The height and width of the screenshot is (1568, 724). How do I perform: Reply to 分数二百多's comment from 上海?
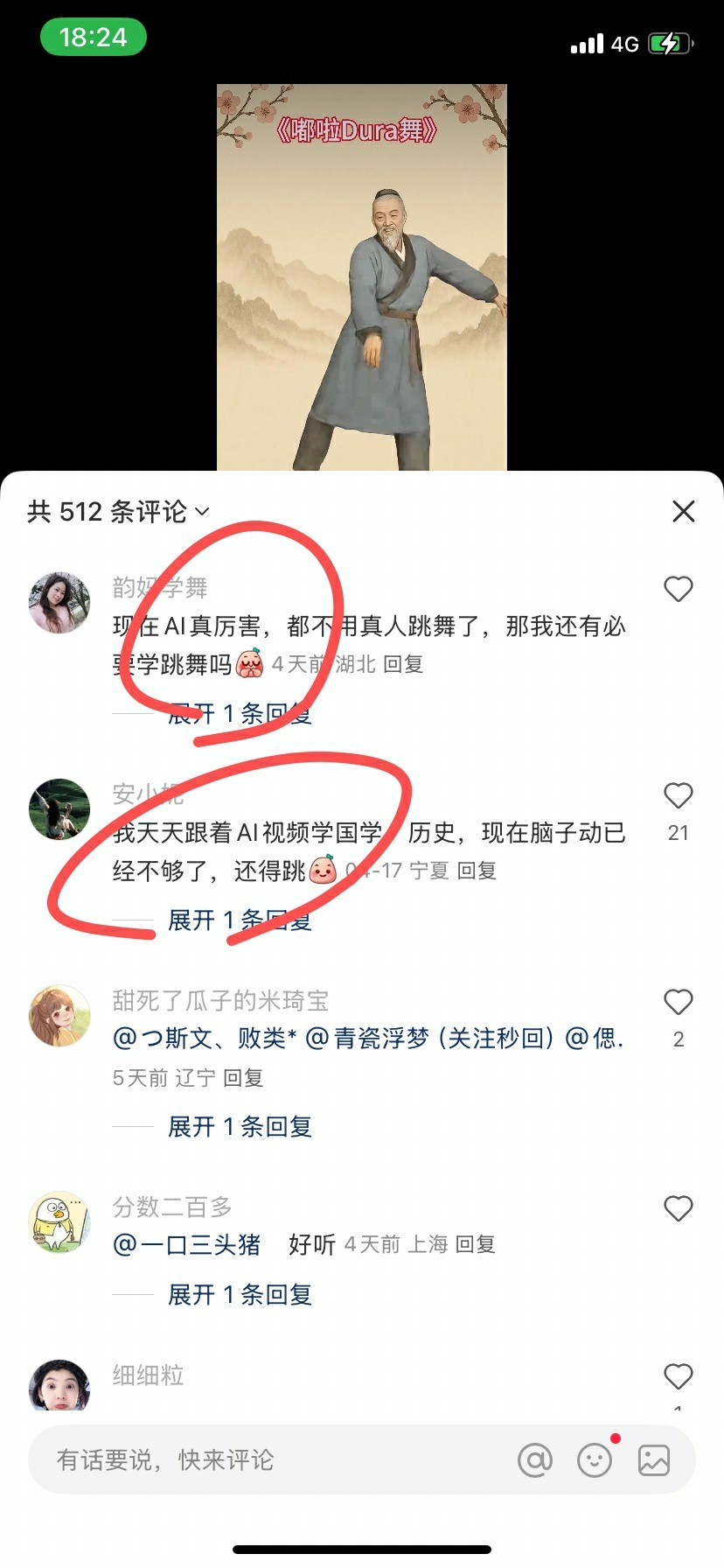coord(476,1244)
